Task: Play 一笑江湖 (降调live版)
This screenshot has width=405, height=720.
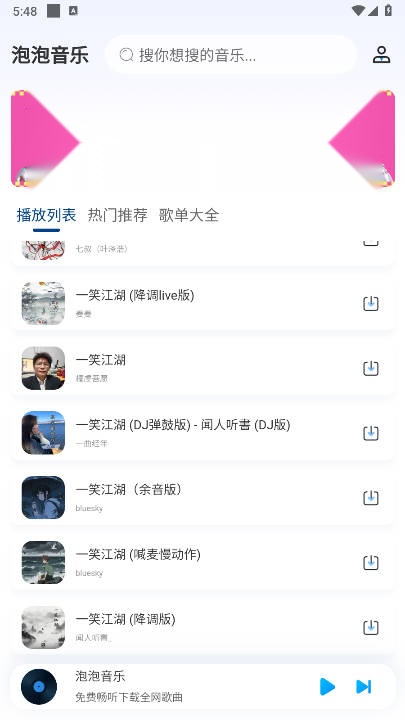Action: click(x=202, y=304)
